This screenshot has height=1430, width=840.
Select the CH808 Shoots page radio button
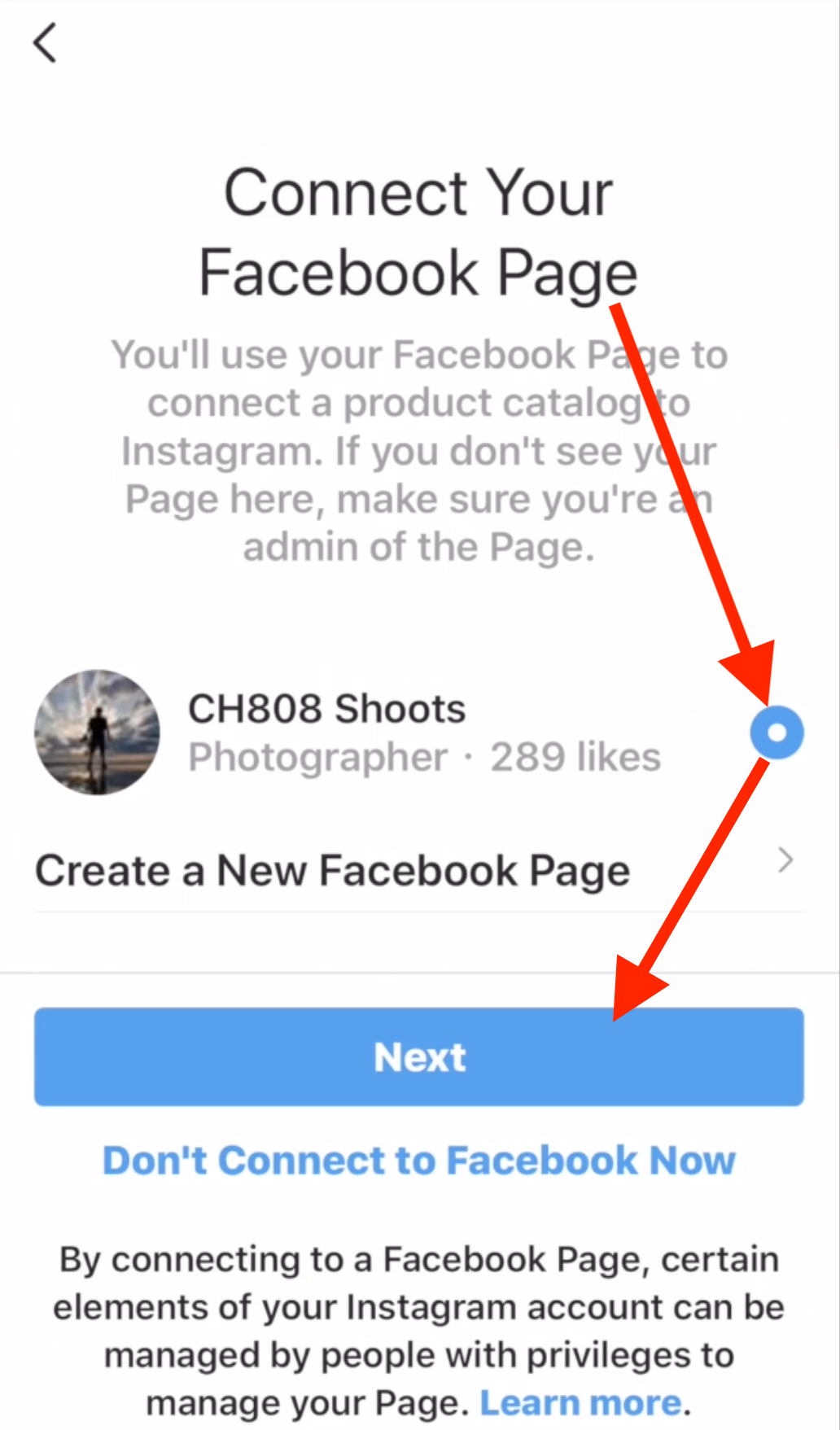click(777, 732)
